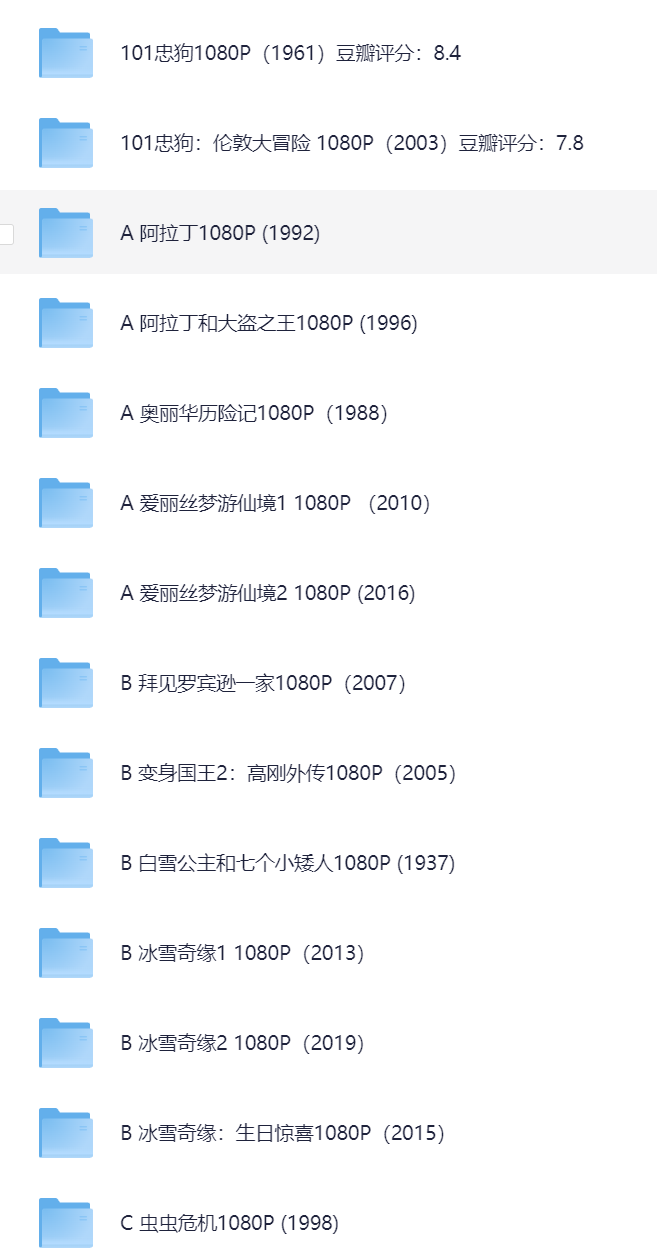Open 白雪公主和七个小矮人1080P (1937) folder
Viewport: 657px width, 1258px height.
click(x=287, y=864)
